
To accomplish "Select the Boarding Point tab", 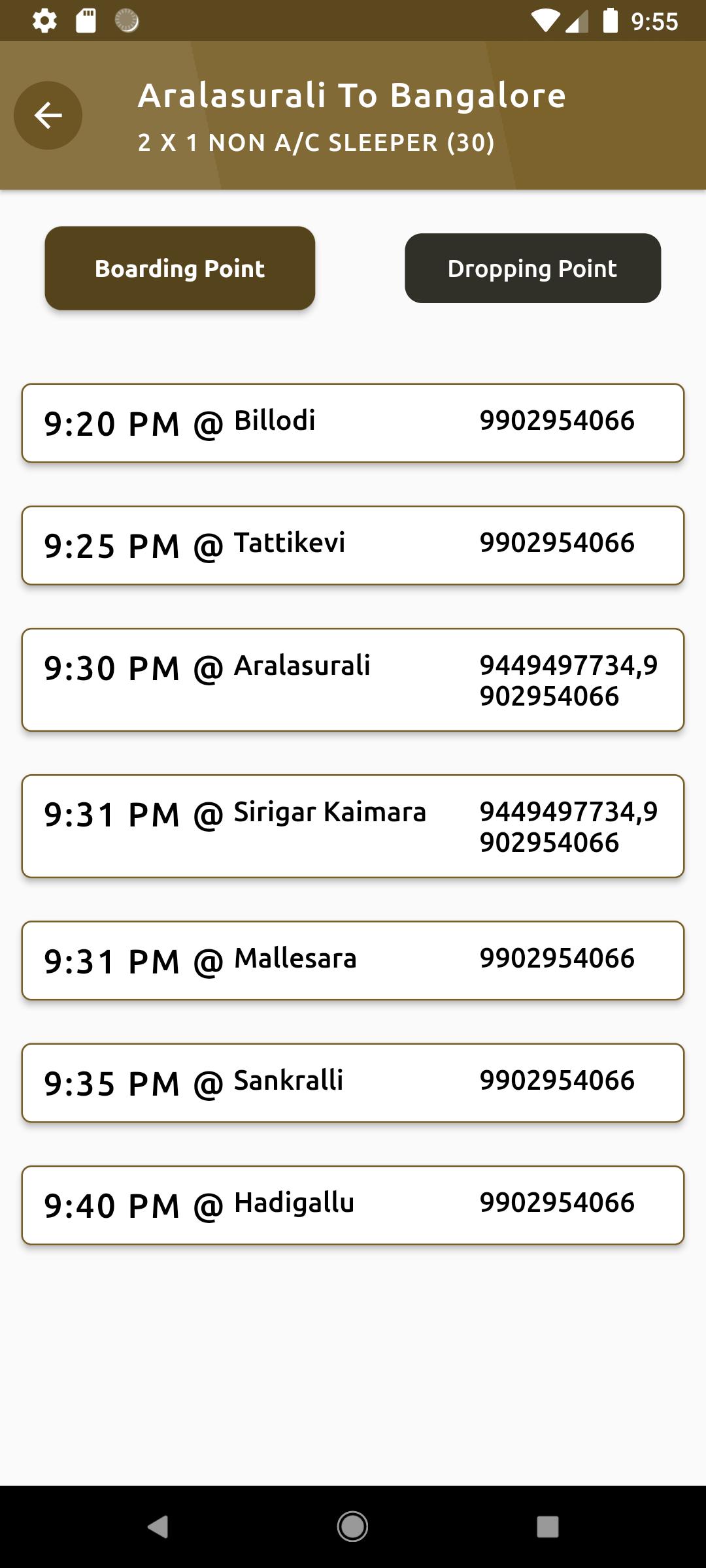I will pos(180,269).
